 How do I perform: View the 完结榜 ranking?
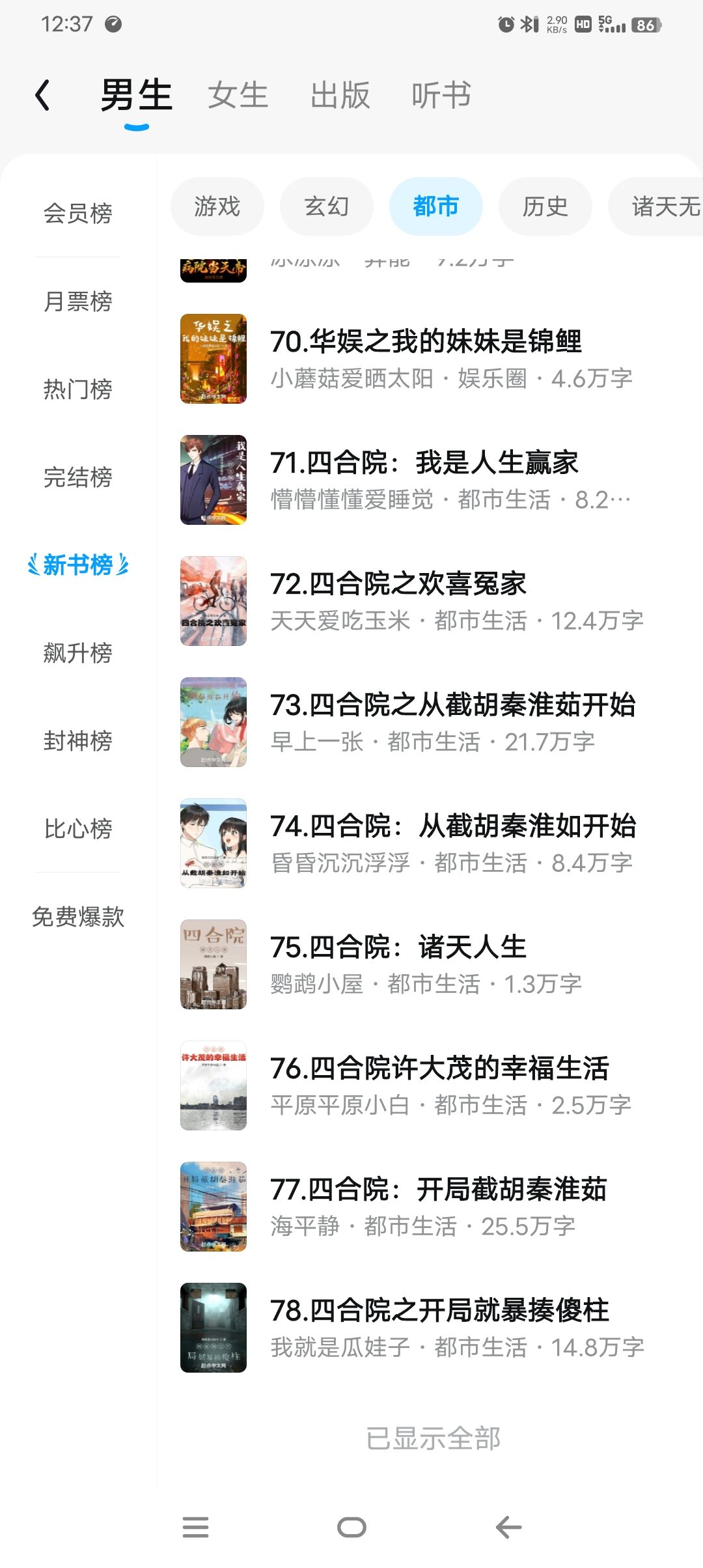pyautogui.click(x=77, y=477)
